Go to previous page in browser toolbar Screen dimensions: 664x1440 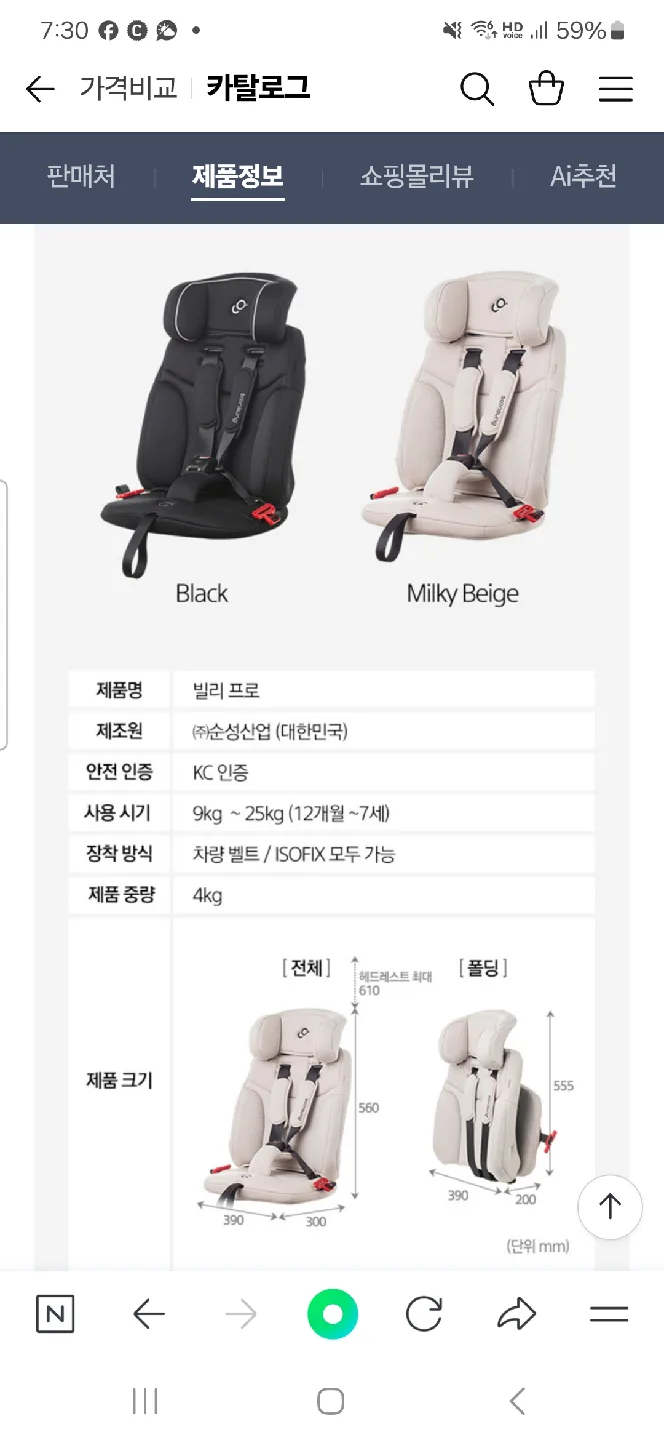[149, 1314]
